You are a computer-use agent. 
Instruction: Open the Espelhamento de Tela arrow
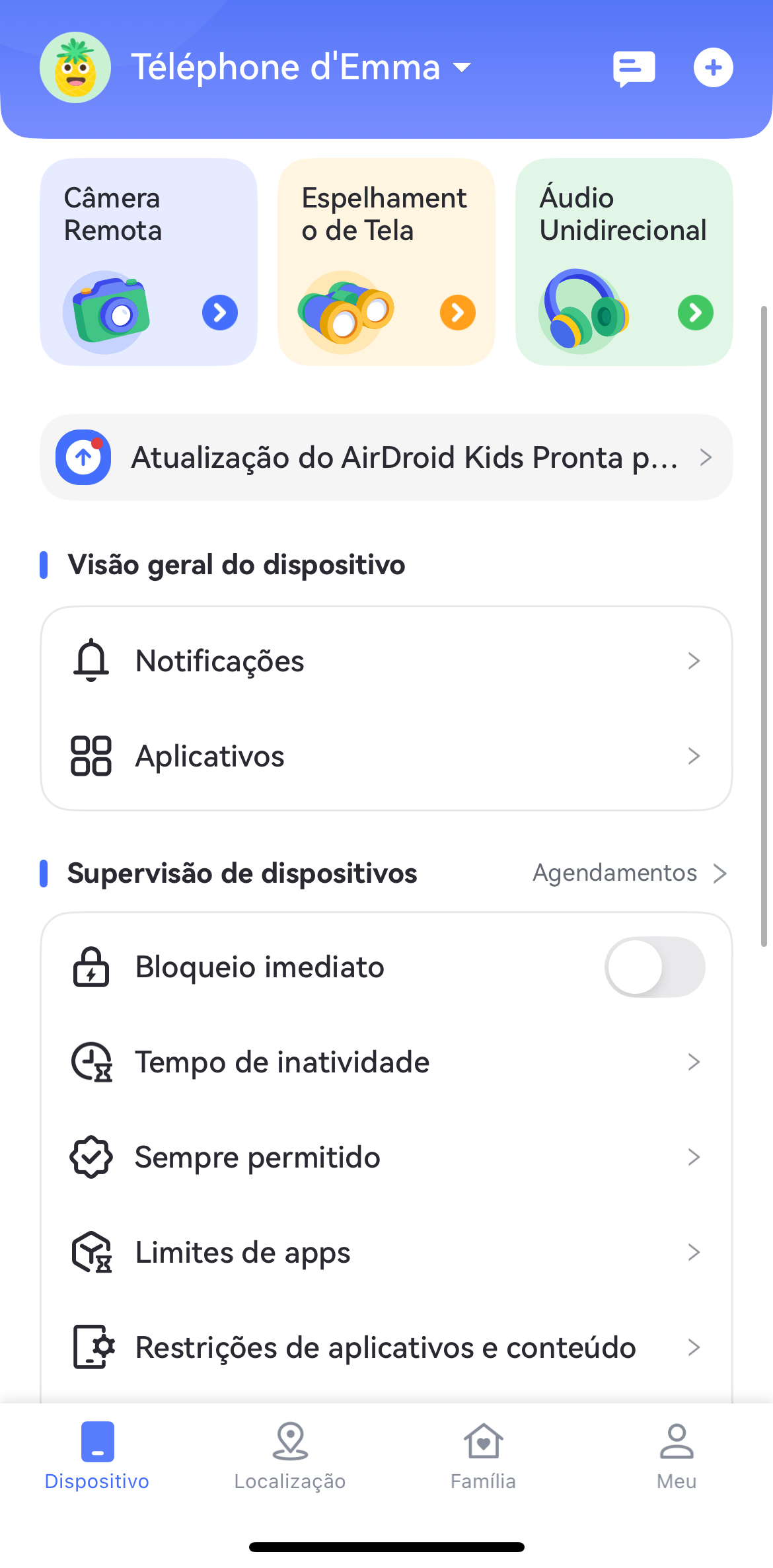(457, 313)
